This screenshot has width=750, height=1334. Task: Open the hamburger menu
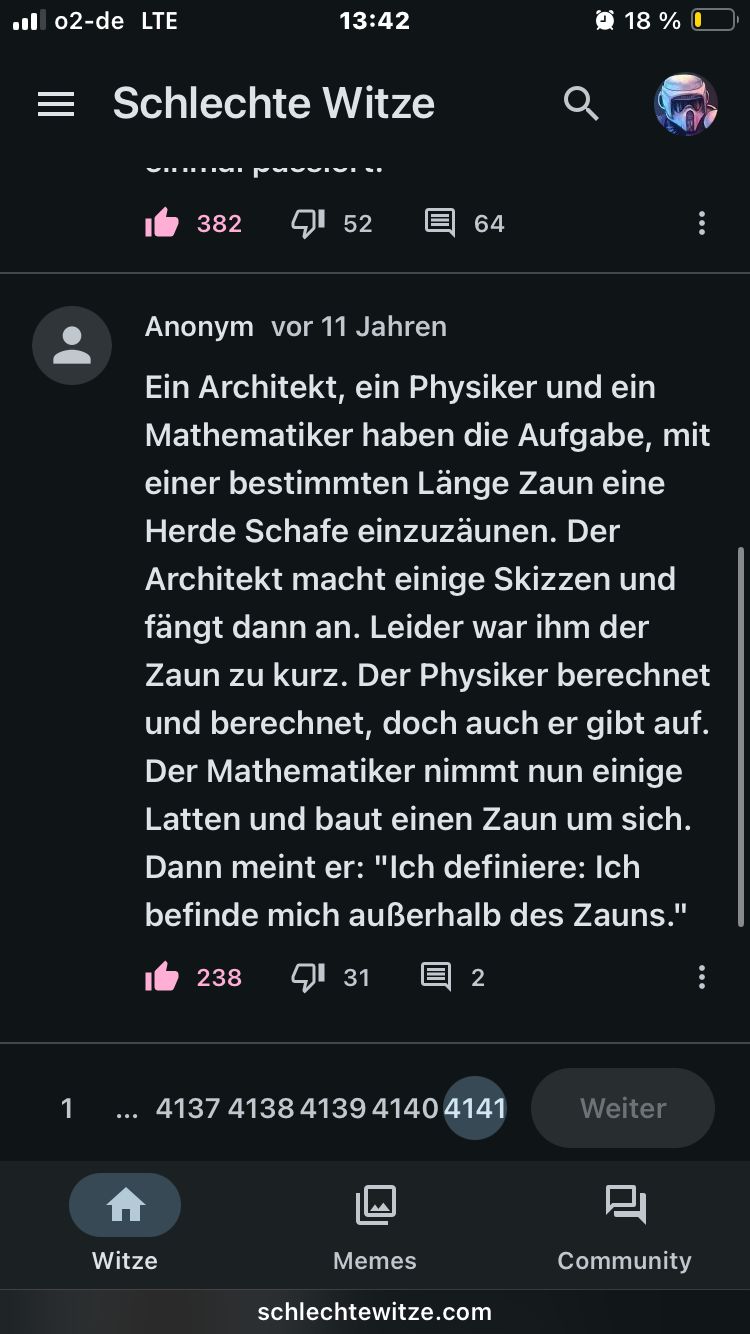click(56, 104)
